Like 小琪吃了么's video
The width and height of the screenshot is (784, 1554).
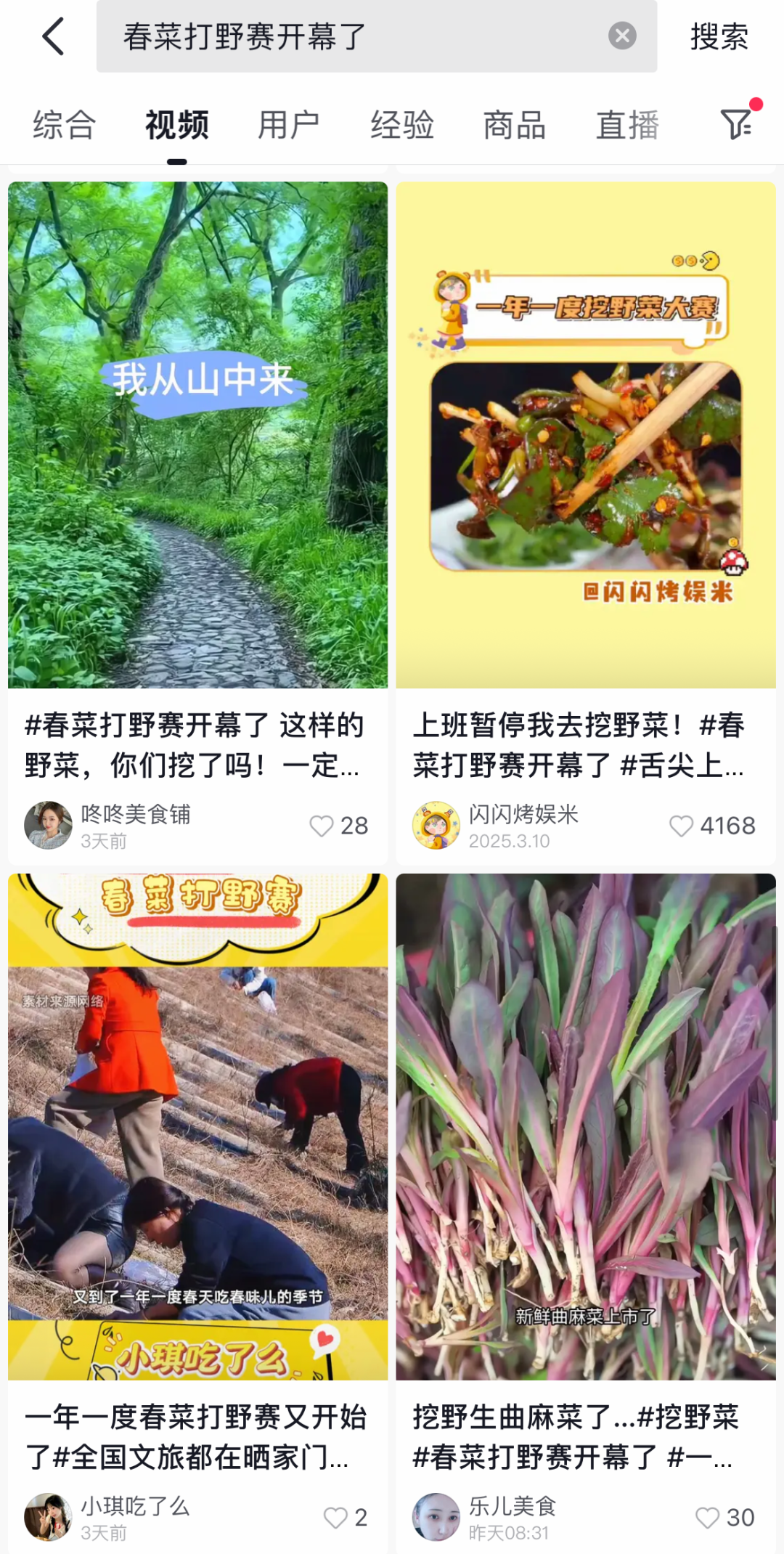[335, 1517]
